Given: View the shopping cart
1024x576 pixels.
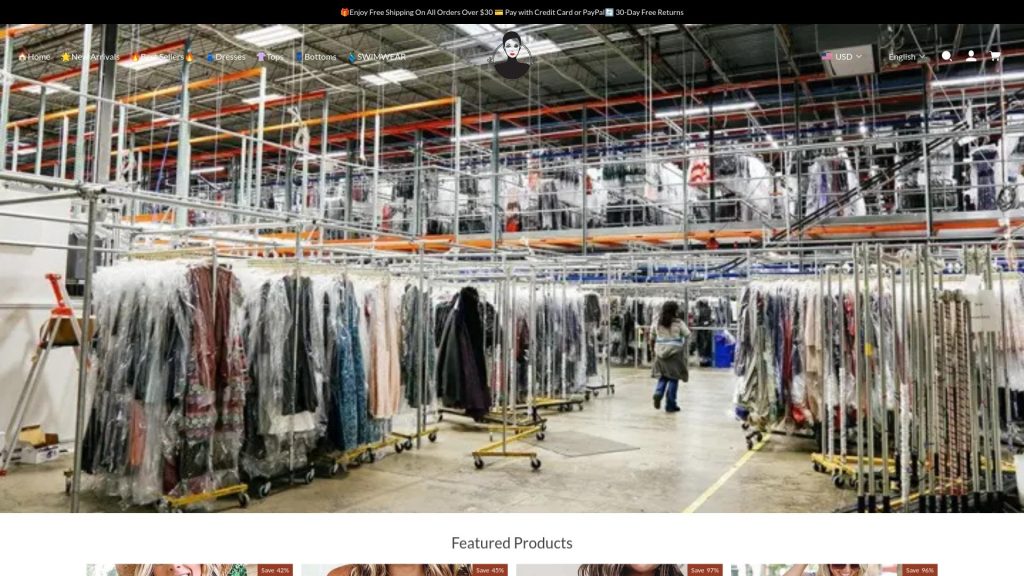Looking at the screenshot, I should (995, 56).
